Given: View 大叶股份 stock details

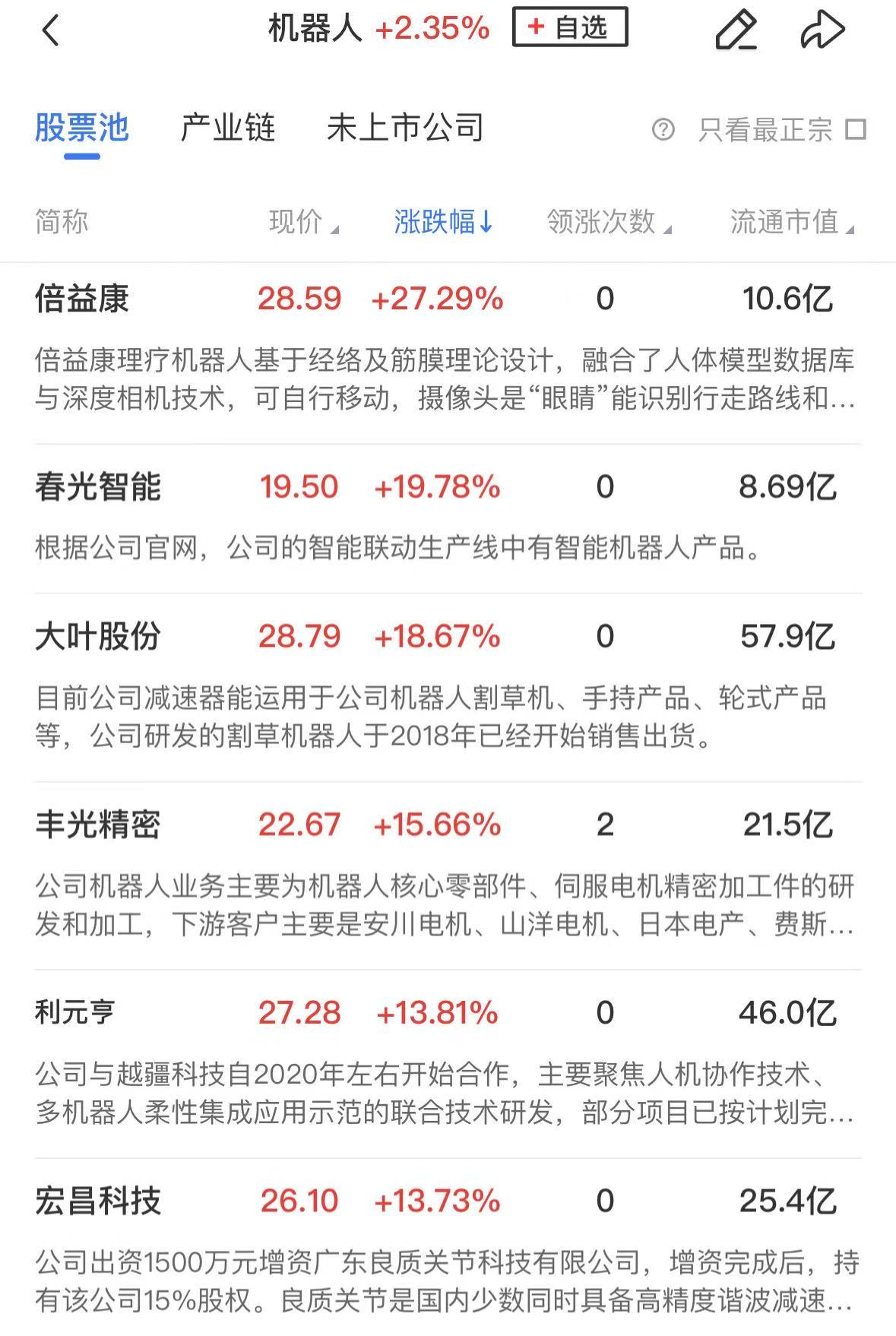Looking at the screenshot, I should [448, 688].
